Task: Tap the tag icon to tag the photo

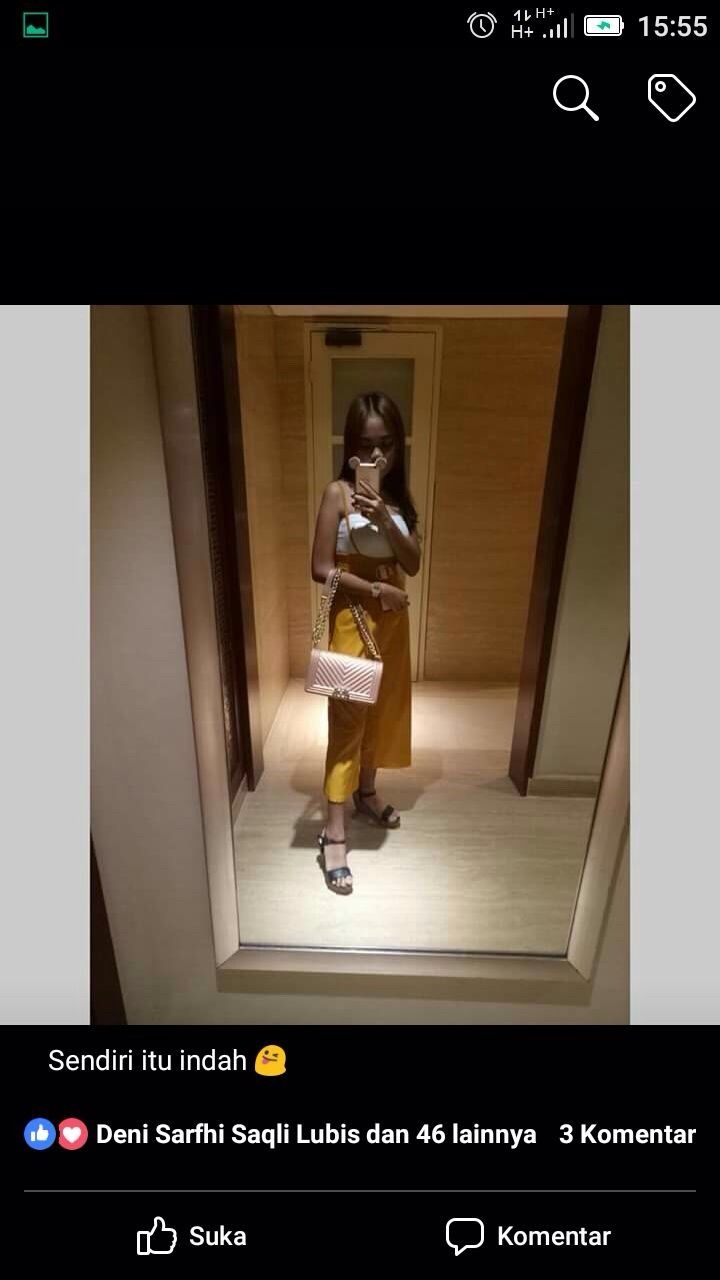Action: (x=671, y=98)
